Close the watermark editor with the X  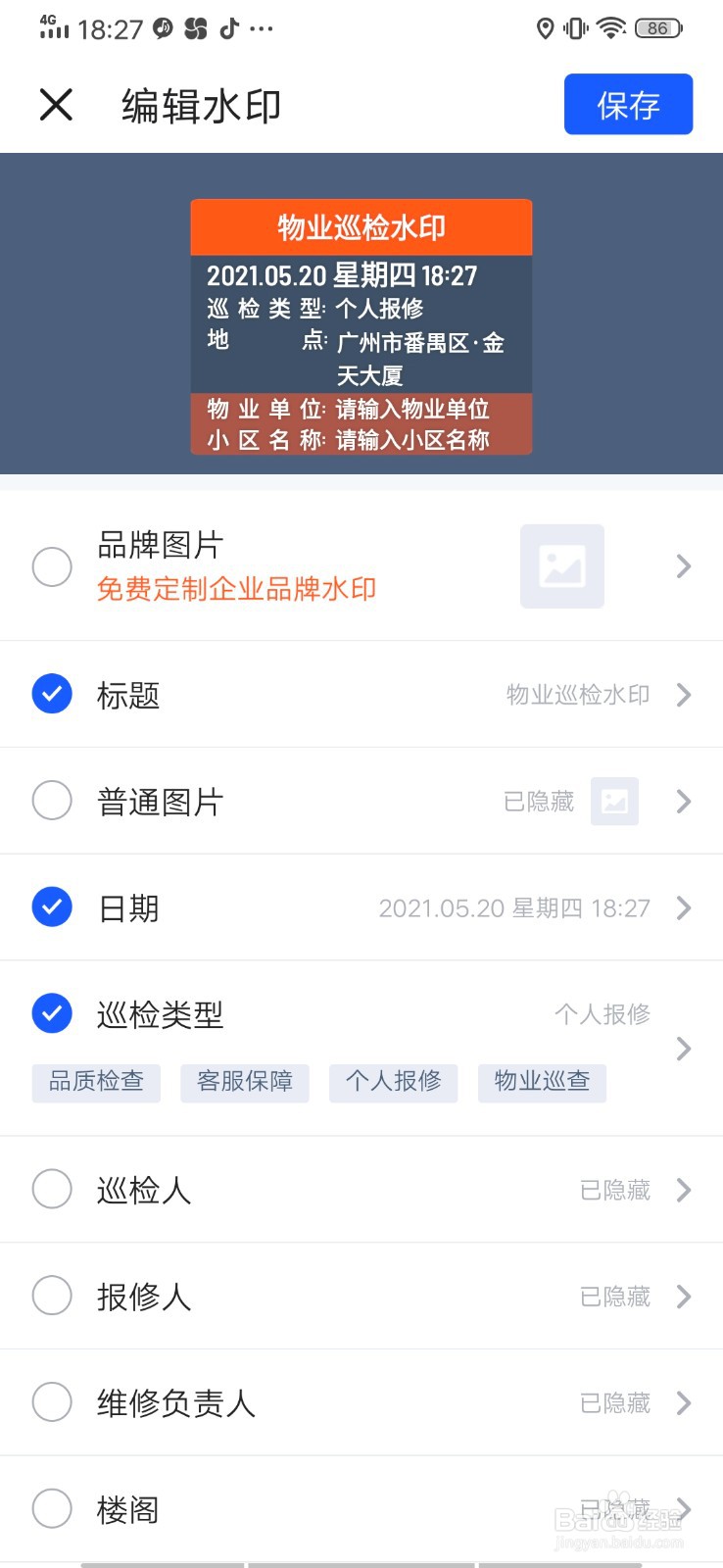coord(55,105)
